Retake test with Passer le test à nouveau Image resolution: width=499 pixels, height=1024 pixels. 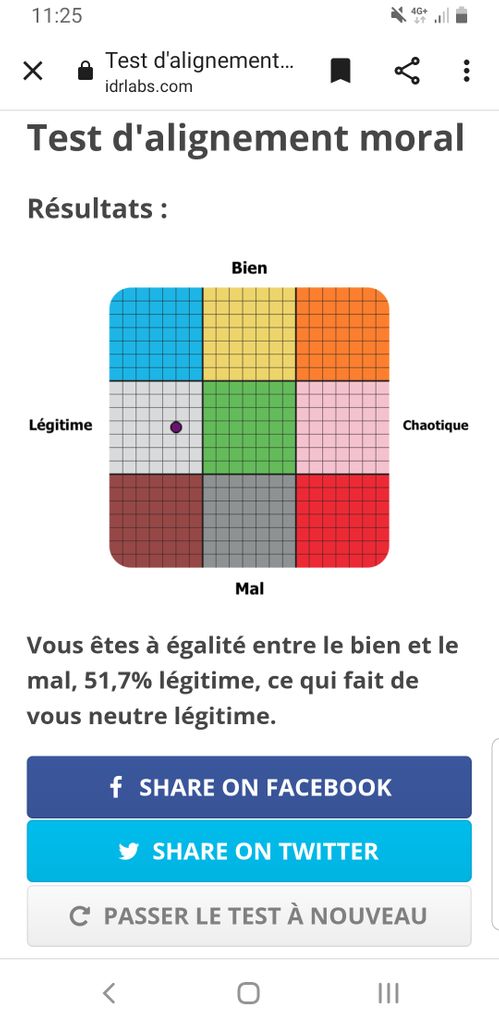[249, 916]
